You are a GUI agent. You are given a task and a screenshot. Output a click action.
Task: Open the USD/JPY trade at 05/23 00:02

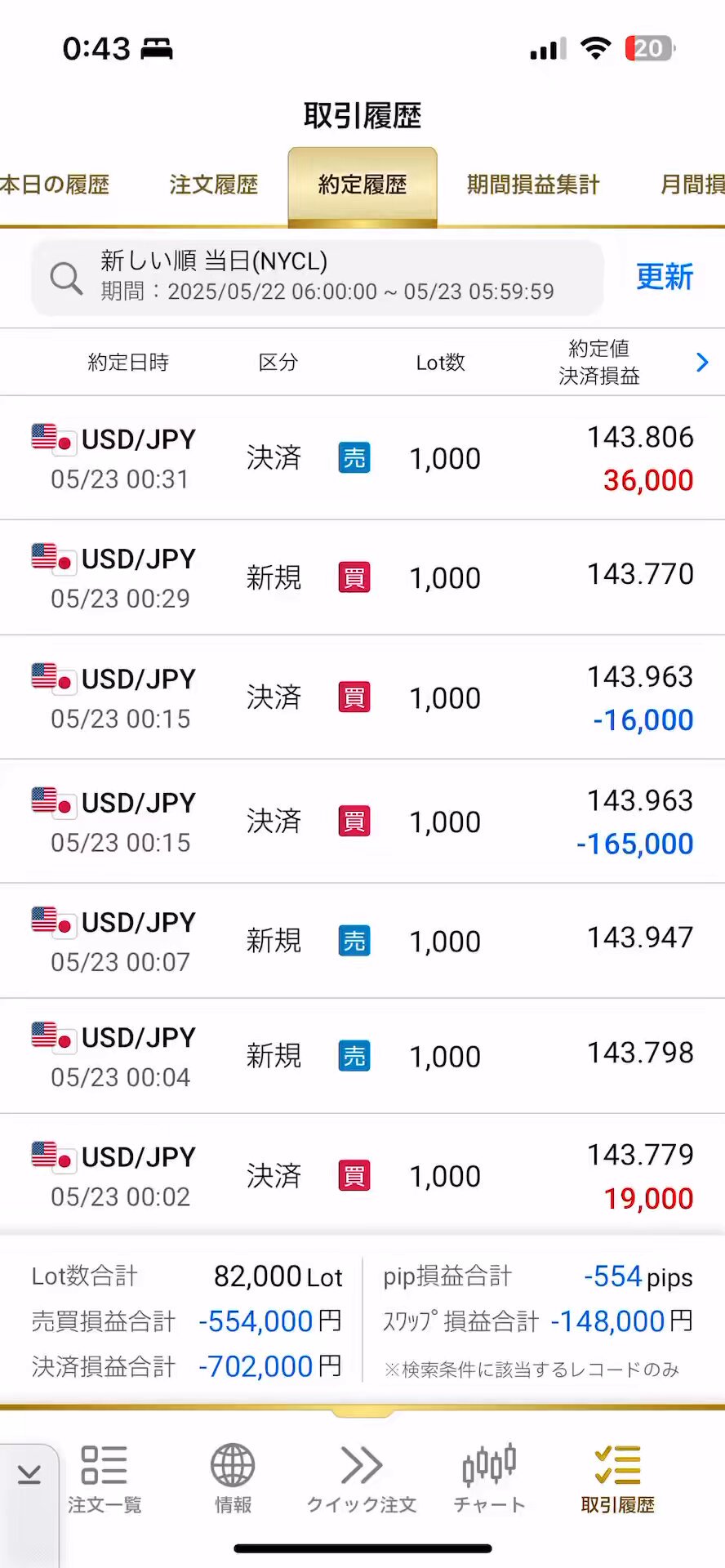tap(362, 1175)
